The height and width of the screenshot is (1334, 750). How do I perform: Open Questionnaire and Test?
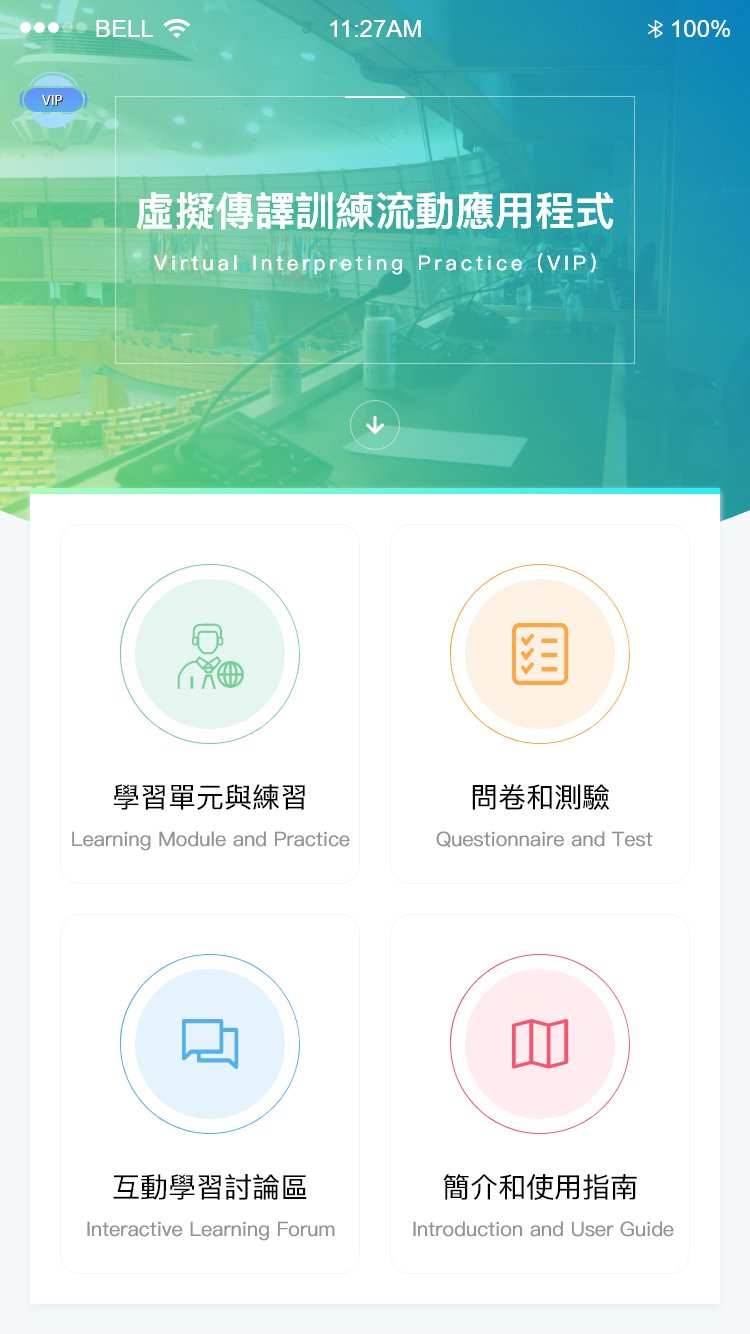[540, 704]
